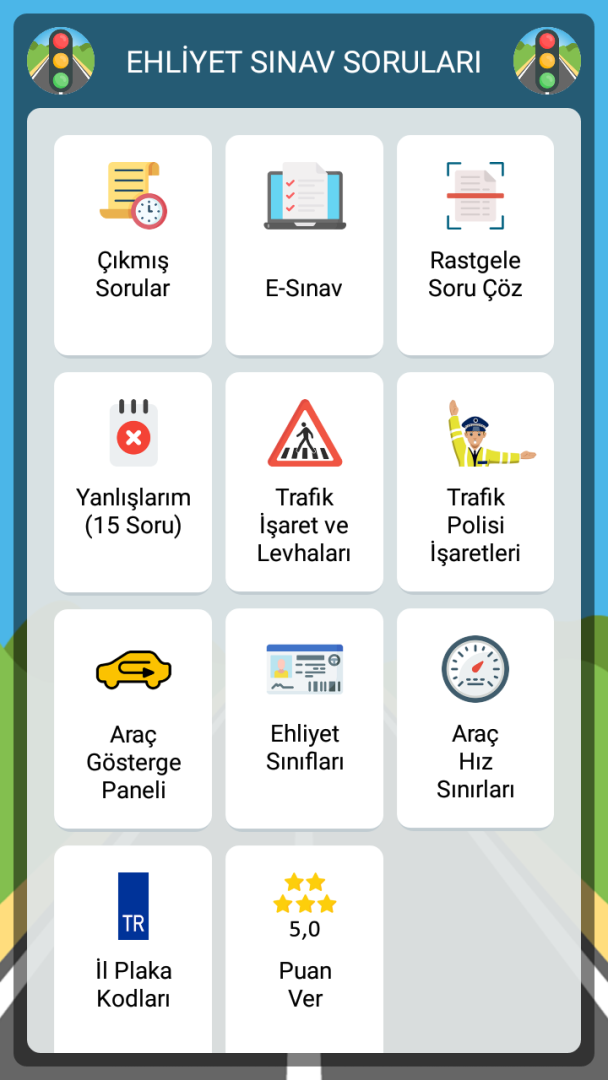Start the E-Sınav section
This screenshot has height=1080, width=608.
304,245
